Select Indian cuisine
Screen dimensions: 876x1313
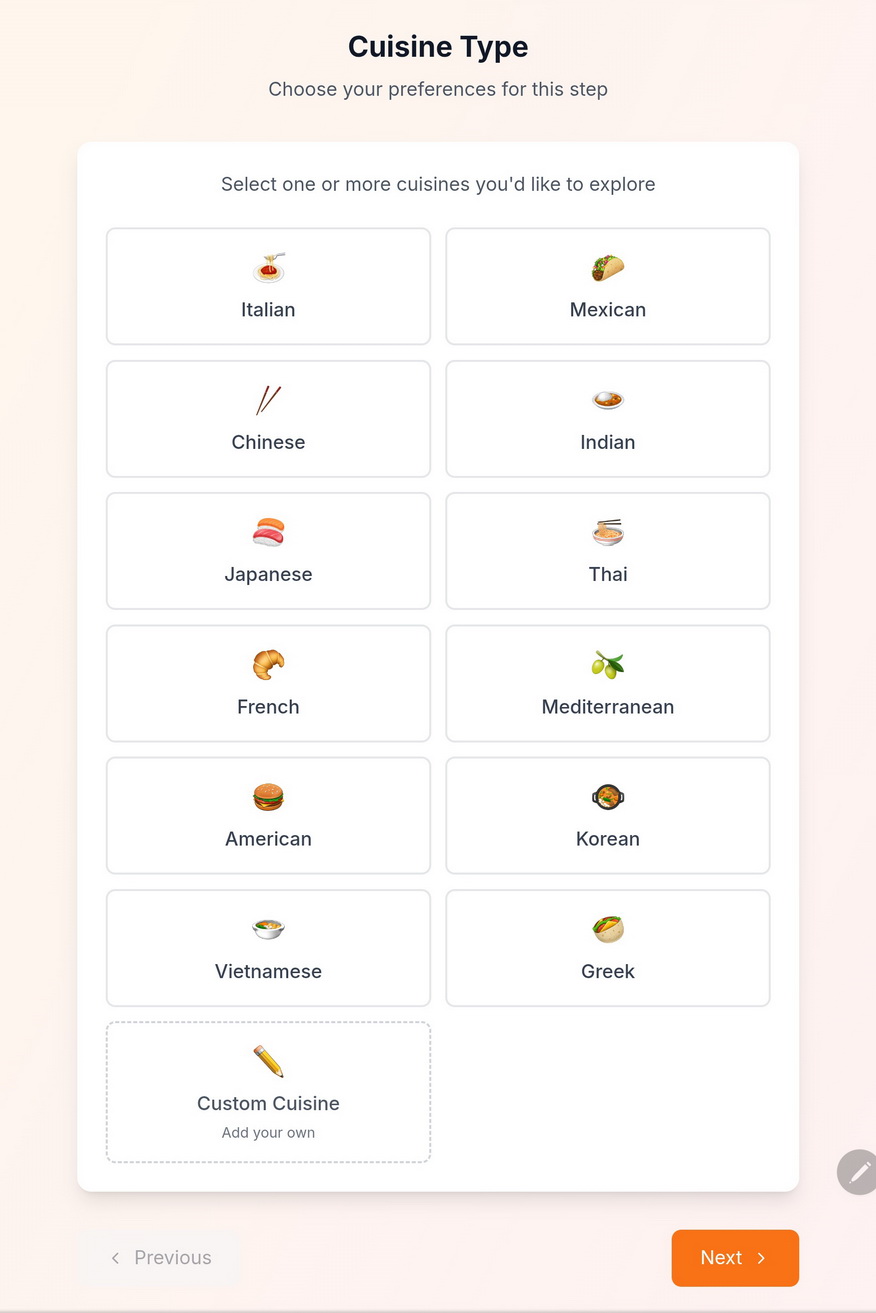pos(607,418)
